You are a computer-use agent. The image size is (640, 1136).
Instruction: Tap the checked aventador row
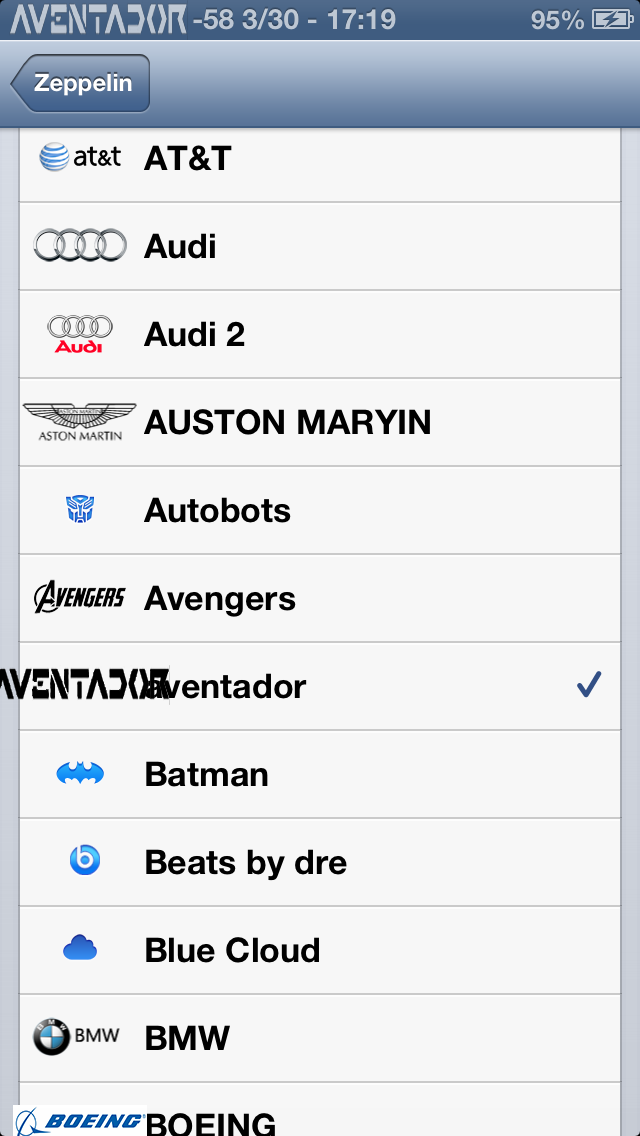tap(320, 685)
